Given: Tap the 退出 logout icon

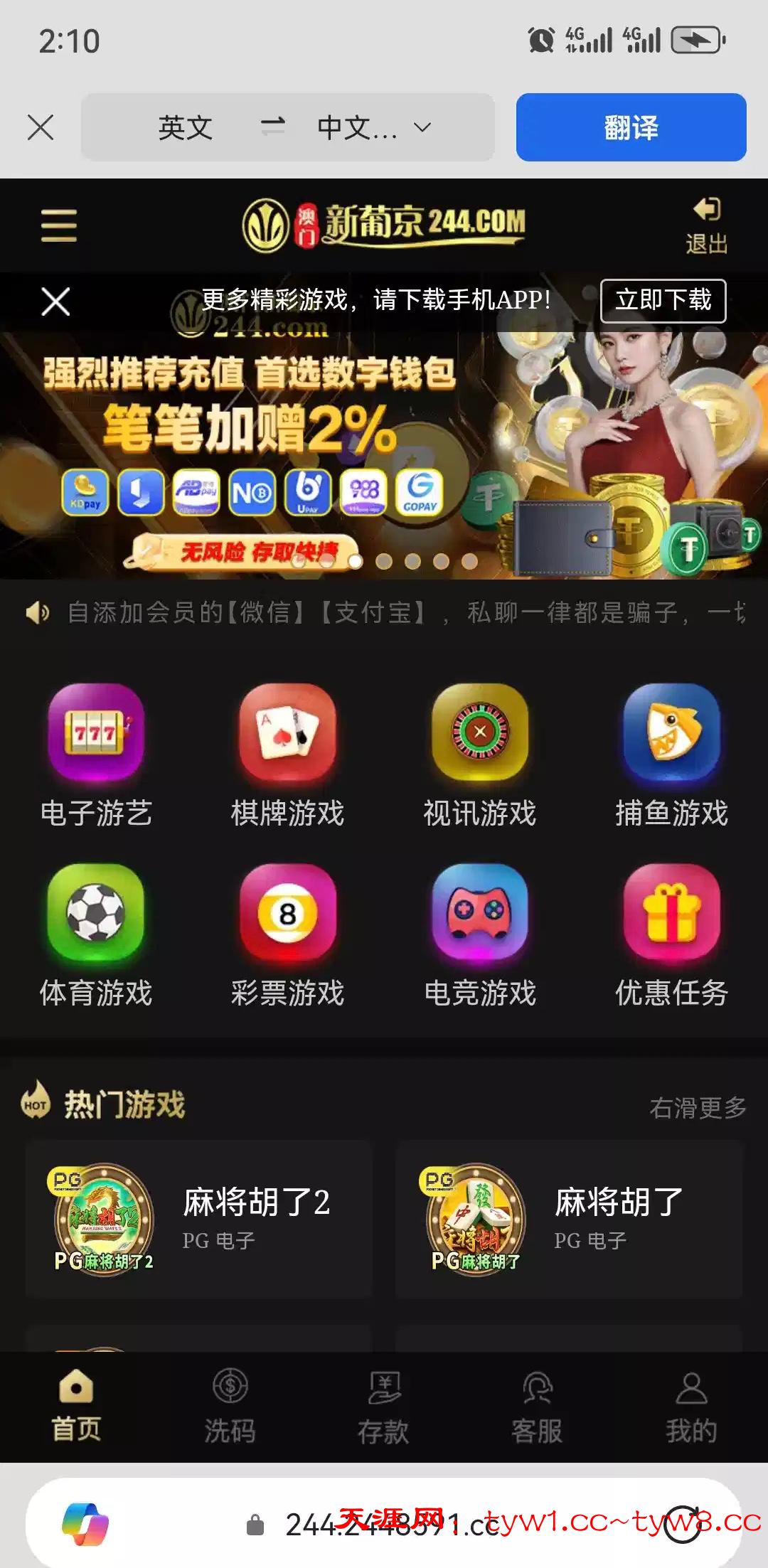Looking at the screenshot, I should pos(706,225).
